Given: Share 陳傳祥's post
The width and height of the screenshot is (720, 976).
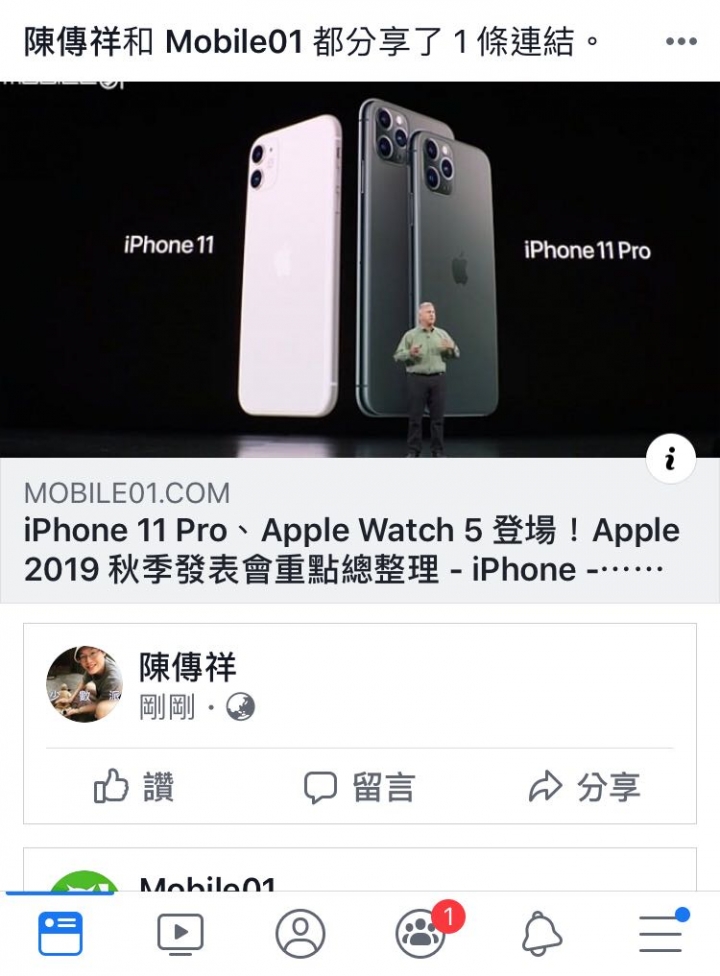Looking at the screenshot, I should (584, 787).
